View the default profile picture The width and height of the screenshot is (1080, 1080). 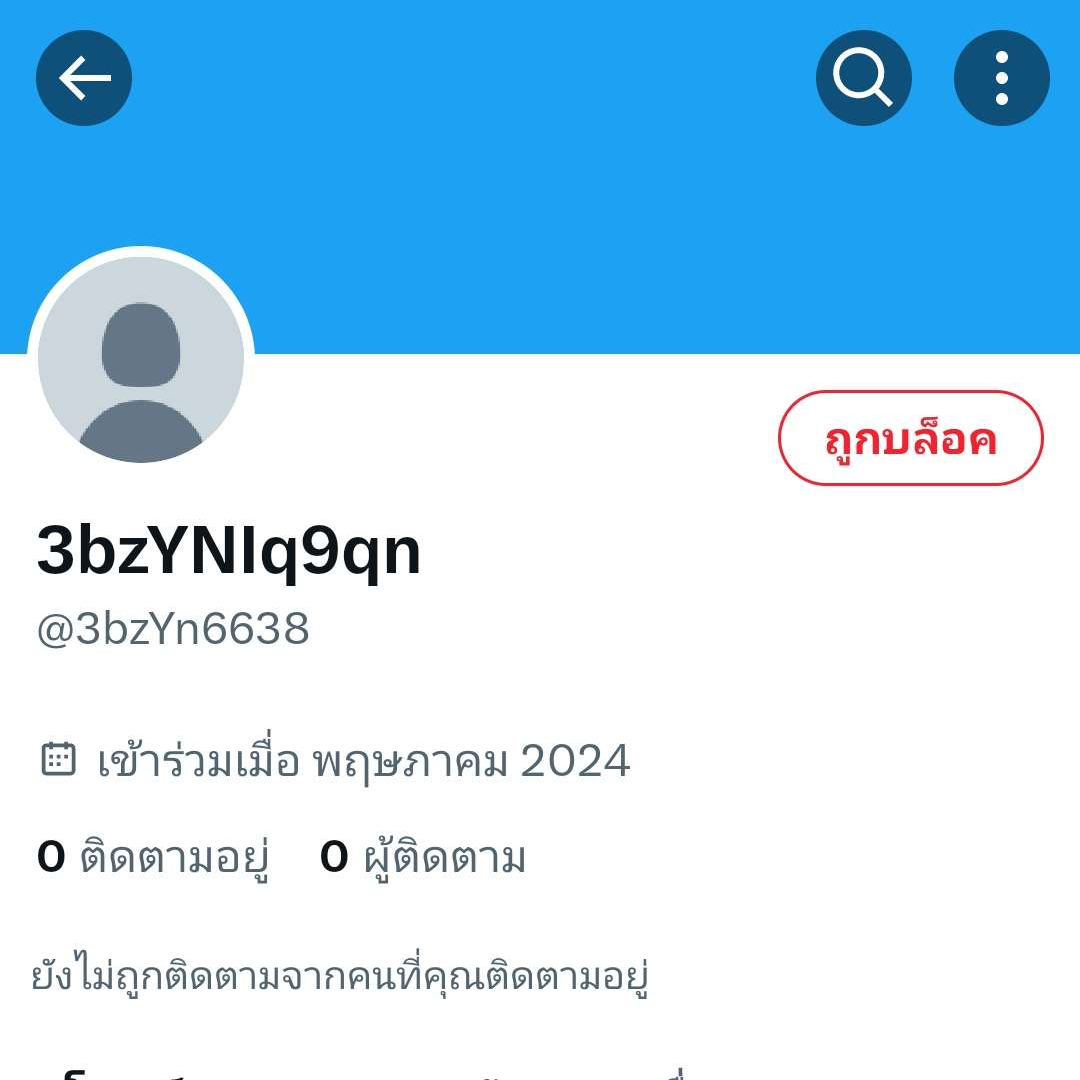pyautogui.click(x=141, y=360)
